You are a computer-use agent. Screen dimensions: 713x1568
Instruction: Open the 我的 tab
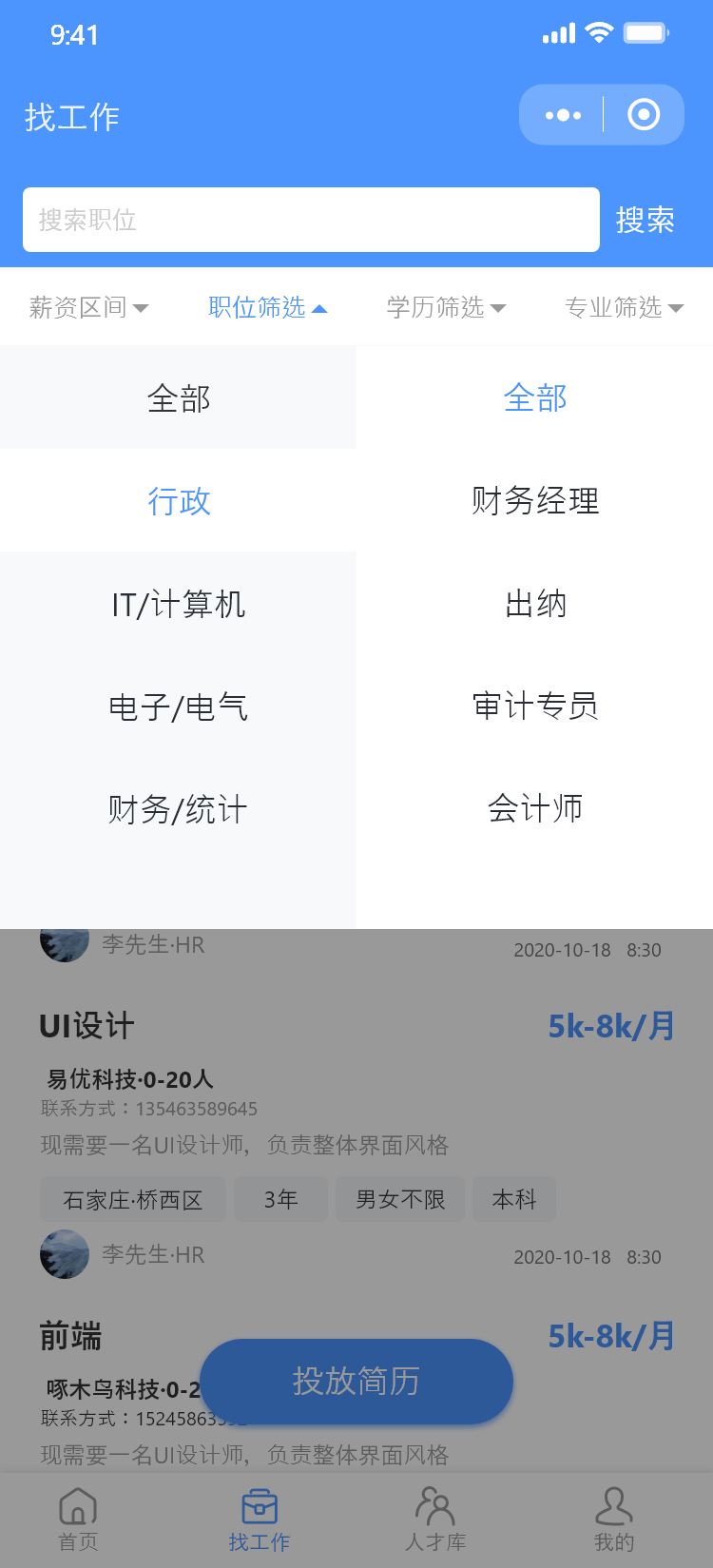coord(614,1519)
